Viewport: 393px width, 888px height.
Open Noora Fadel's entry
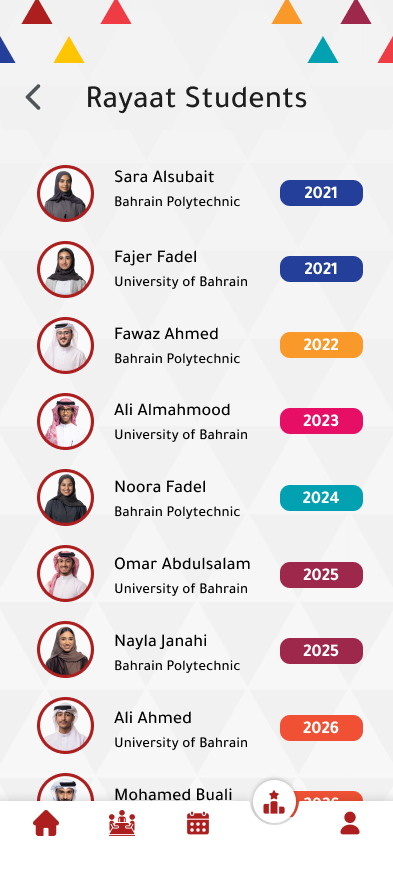196,498
